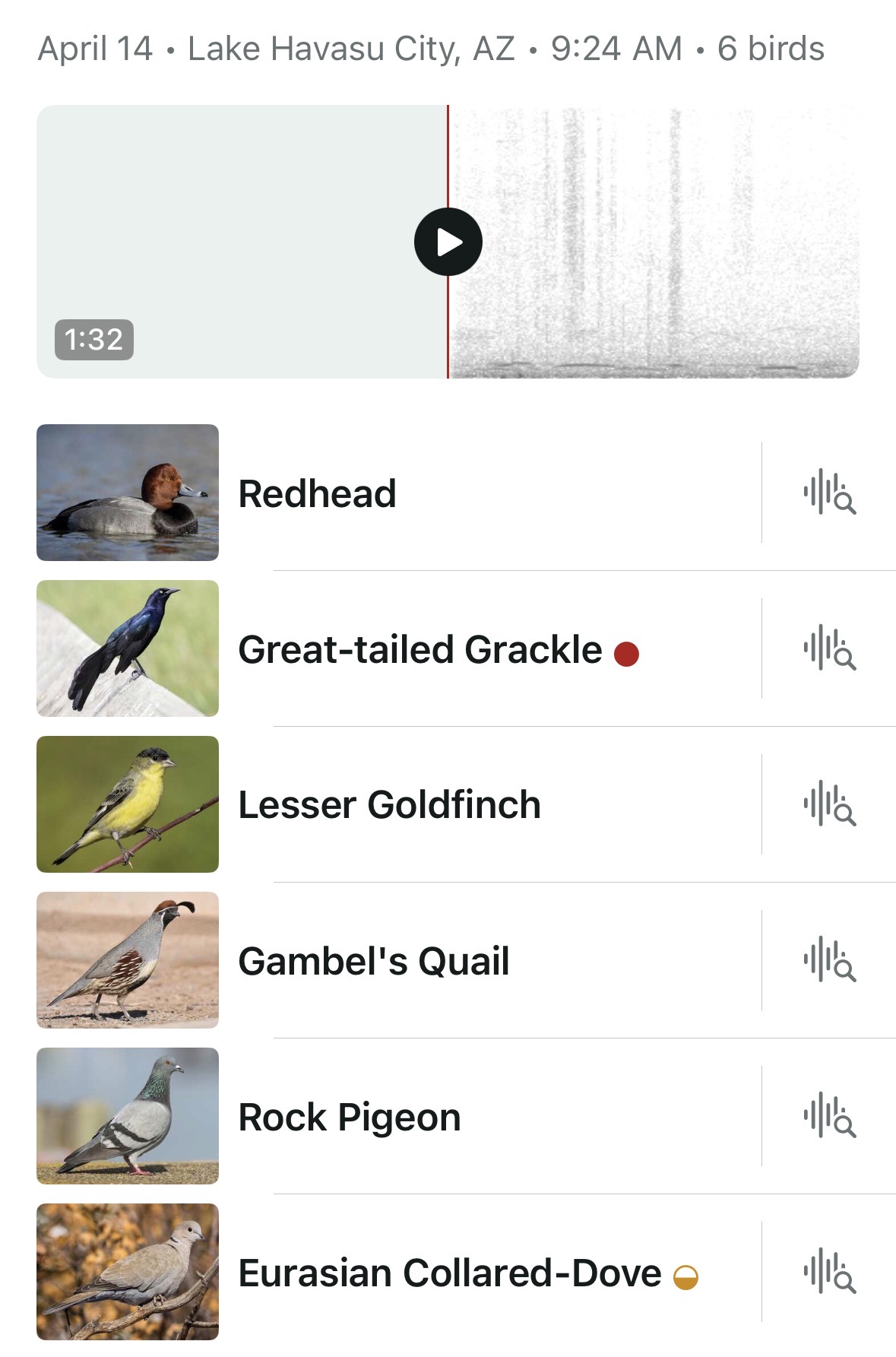Select Lesser Goldfinch from the list
The width and height of the screenshot is (896, 1357).
click(389, 805)
